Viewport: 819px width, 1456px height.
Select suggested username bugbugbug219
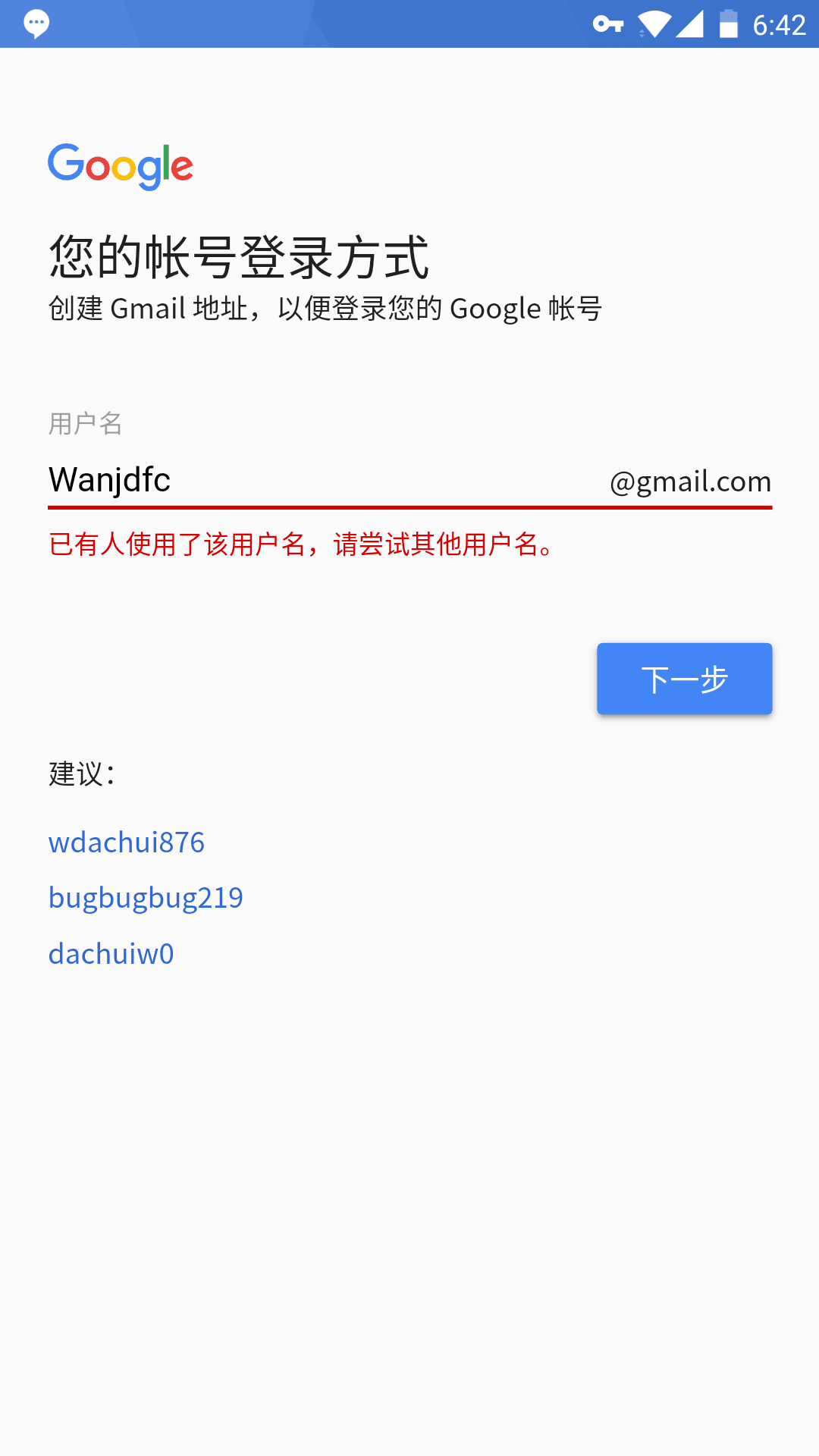146,898
